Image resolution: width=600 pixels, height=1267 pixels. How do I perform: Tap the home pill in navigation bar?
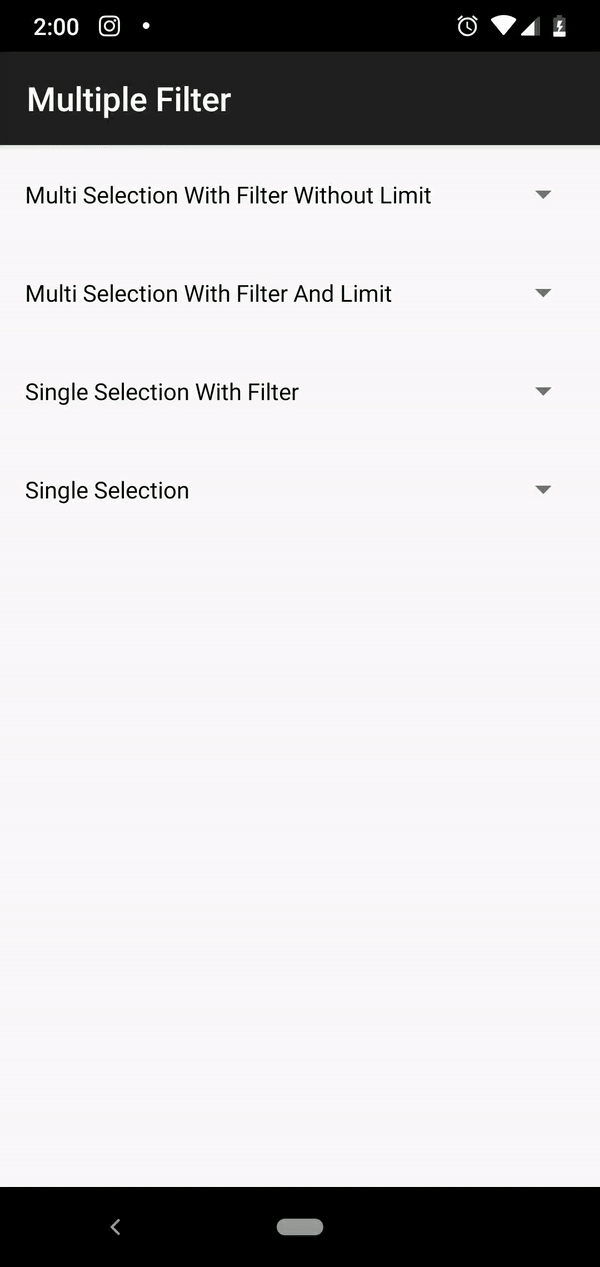300,1227
